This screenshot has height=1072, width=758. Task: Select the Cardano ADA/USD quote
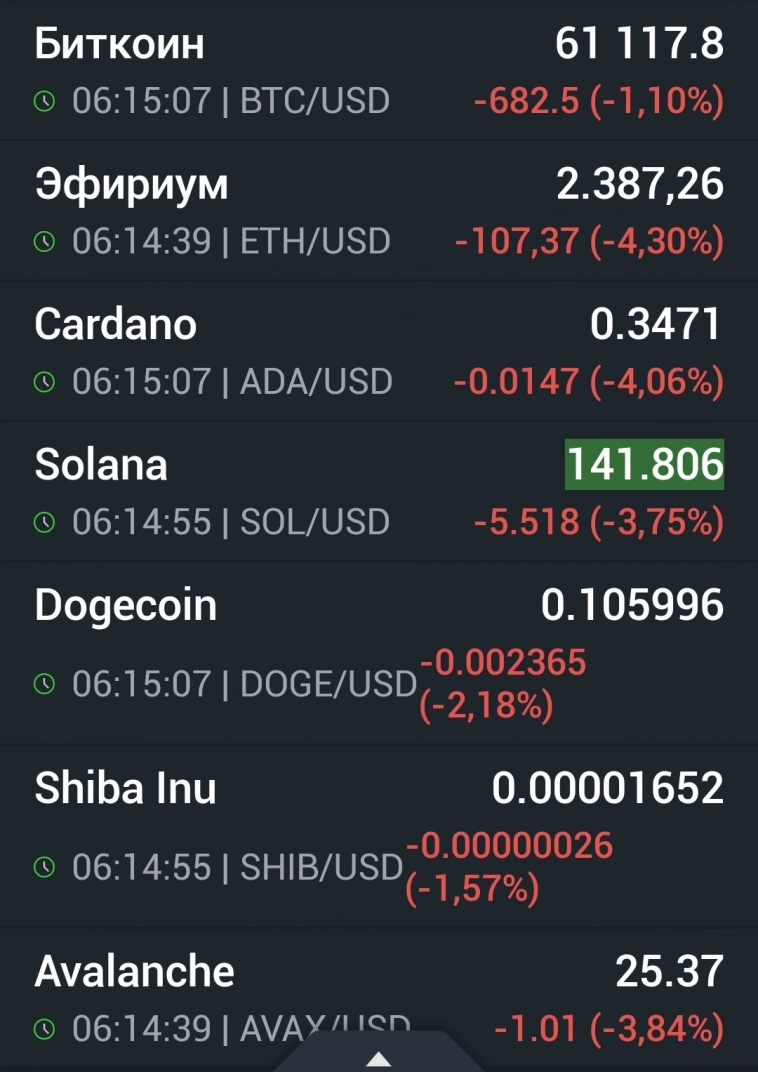[x=379, y=351]
